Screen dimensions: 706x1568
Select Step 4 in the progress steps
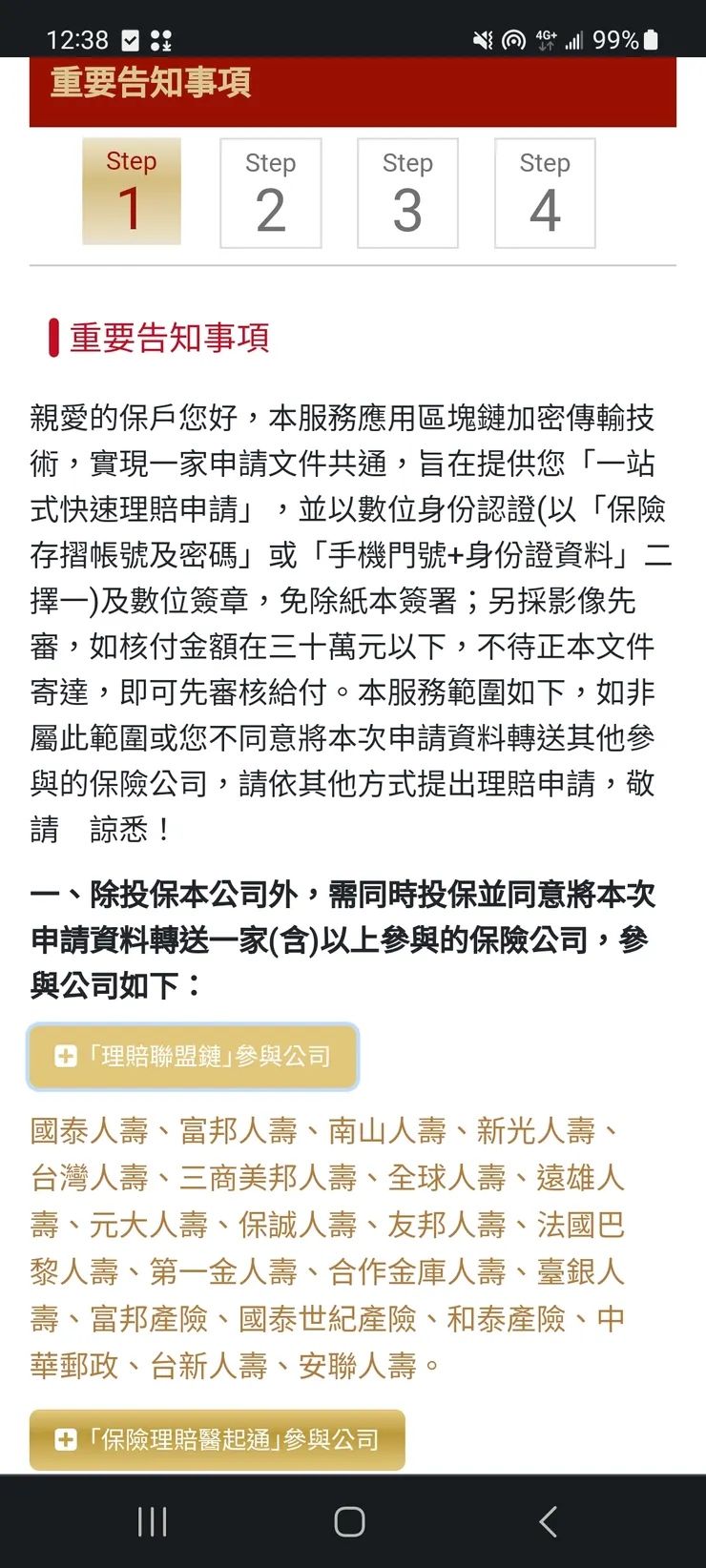[x=545, y=192]
